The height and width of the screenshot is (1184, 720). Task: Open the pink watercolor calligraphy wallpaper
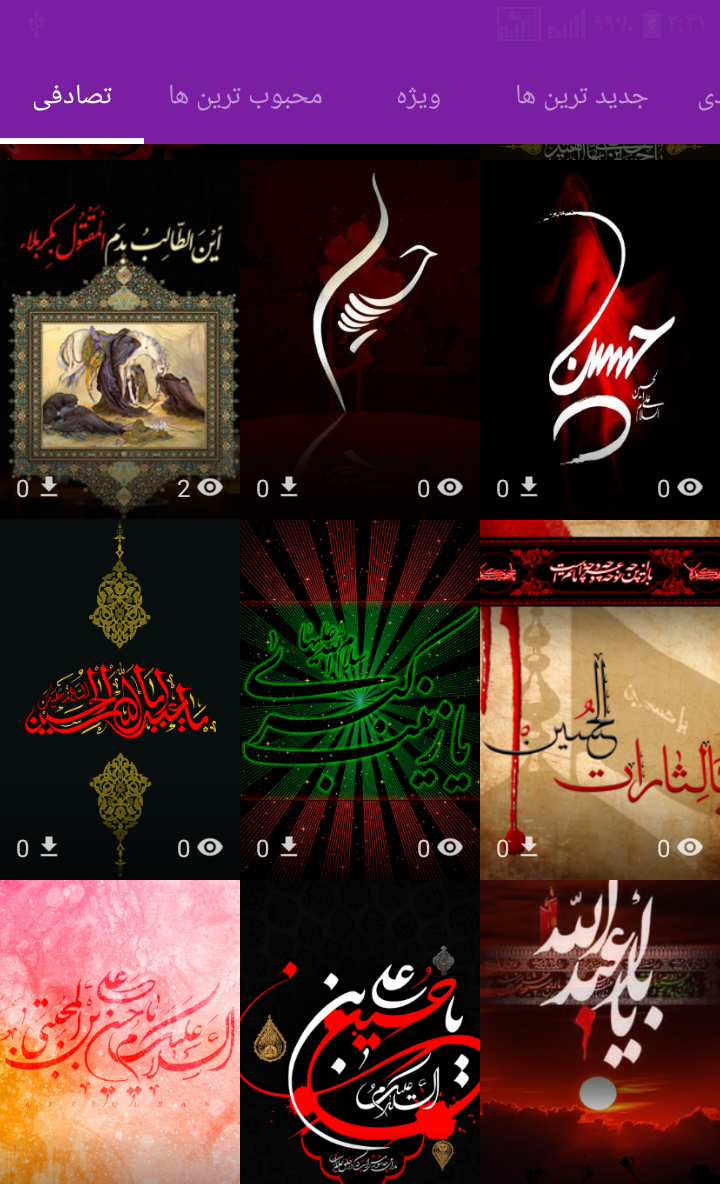[x=120, y=1030]
